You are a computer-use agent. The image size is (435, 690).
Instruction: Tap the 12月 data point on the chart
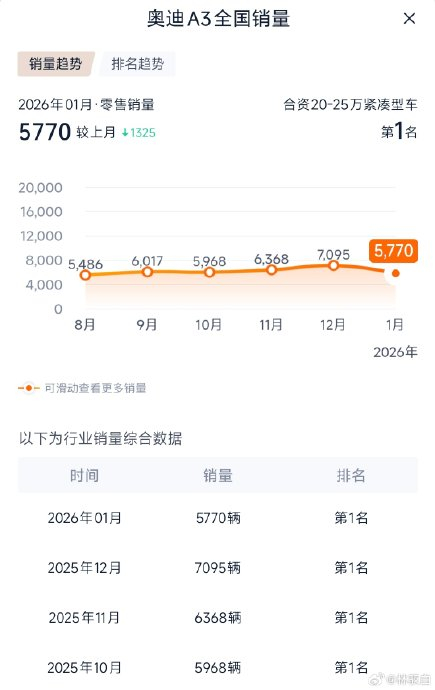click(x=333, y=265)
